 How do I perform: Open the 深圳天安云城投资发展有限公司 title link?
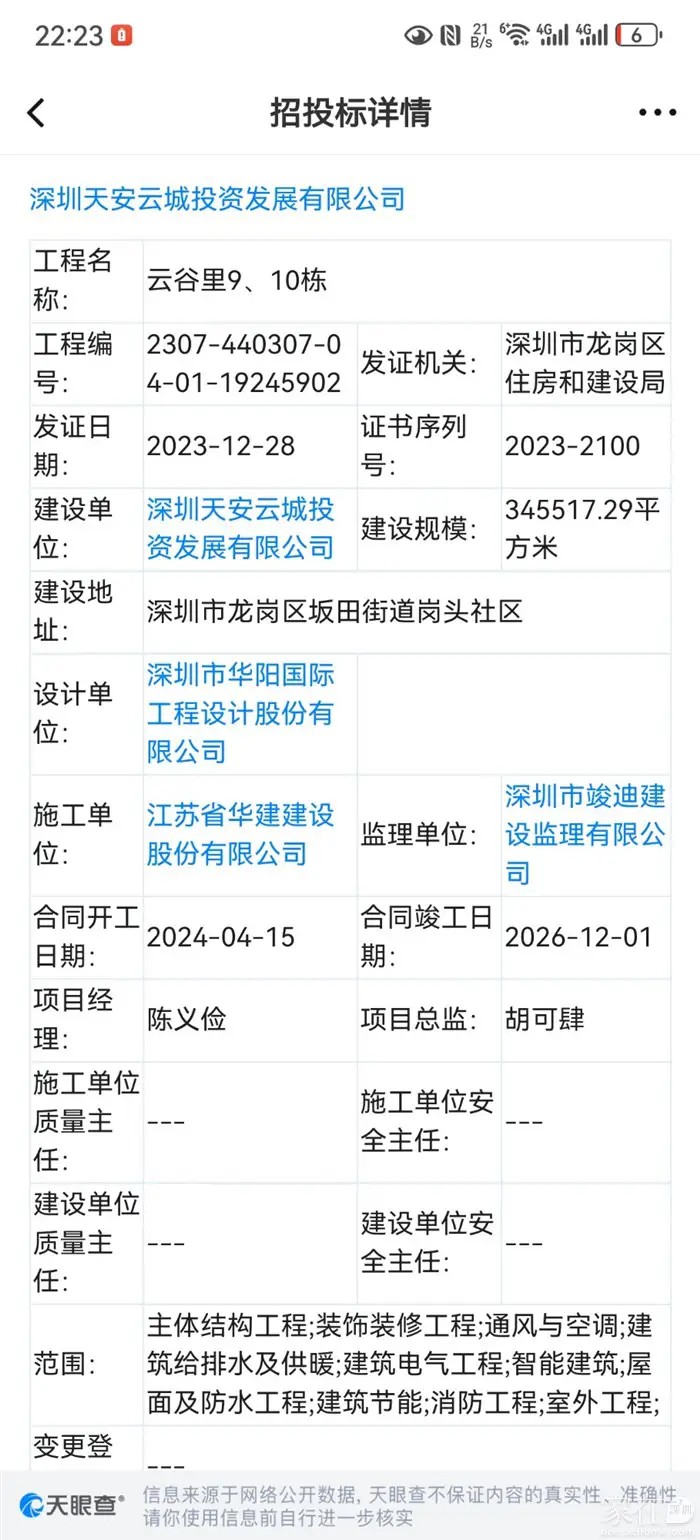click(217, 198)
